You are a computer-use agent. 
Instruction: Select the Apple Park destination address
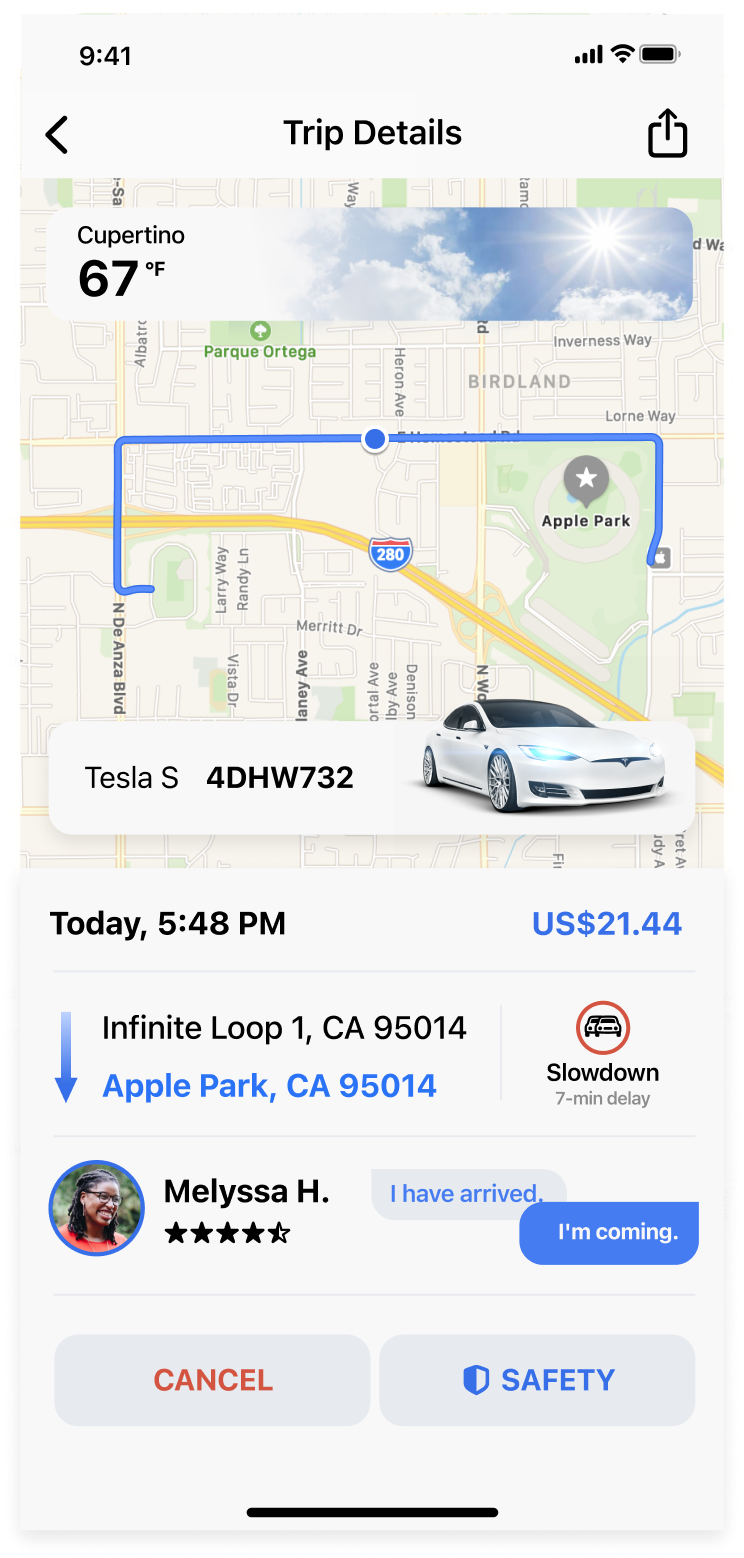[269, 1086]
